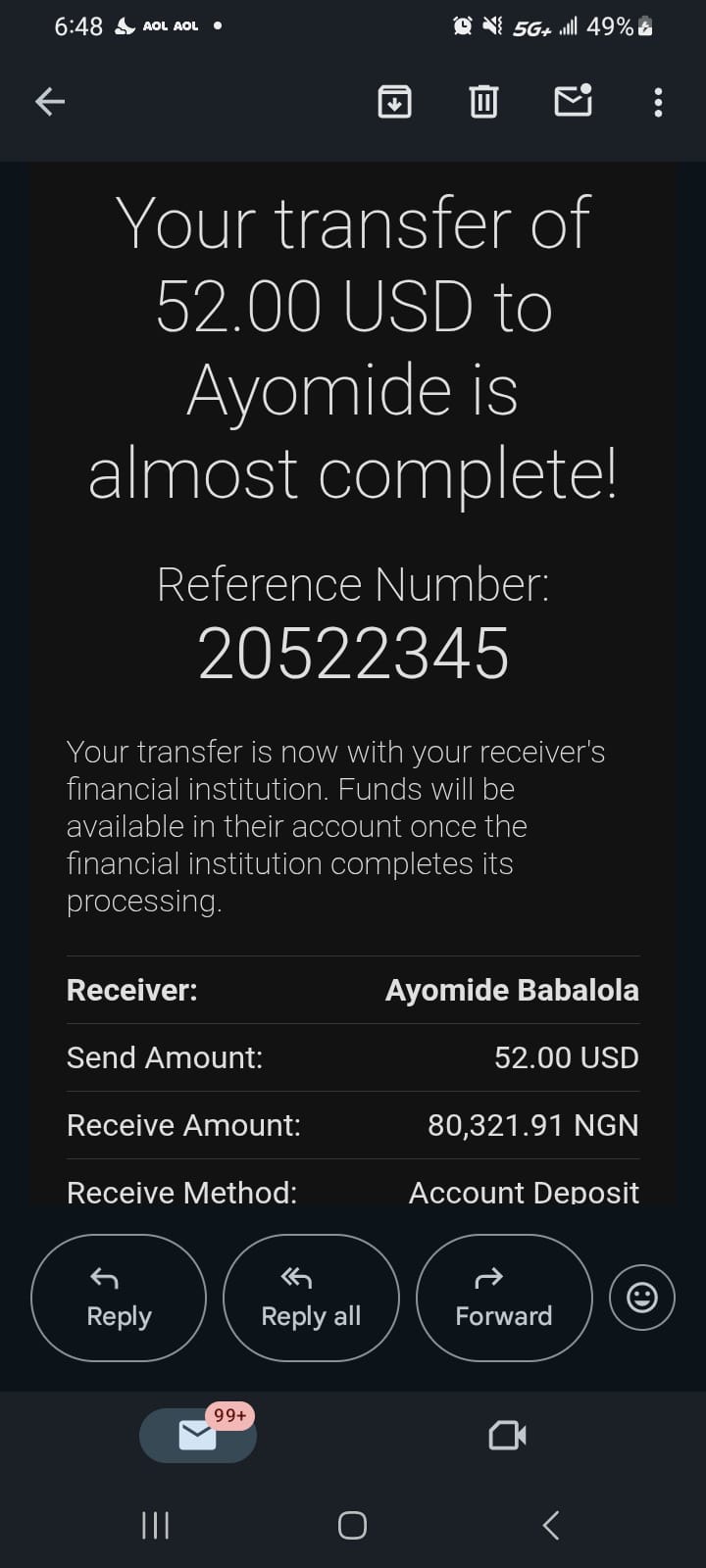The image size is (706, 1568).
Task: Delete this email
Action: point(483,101)
